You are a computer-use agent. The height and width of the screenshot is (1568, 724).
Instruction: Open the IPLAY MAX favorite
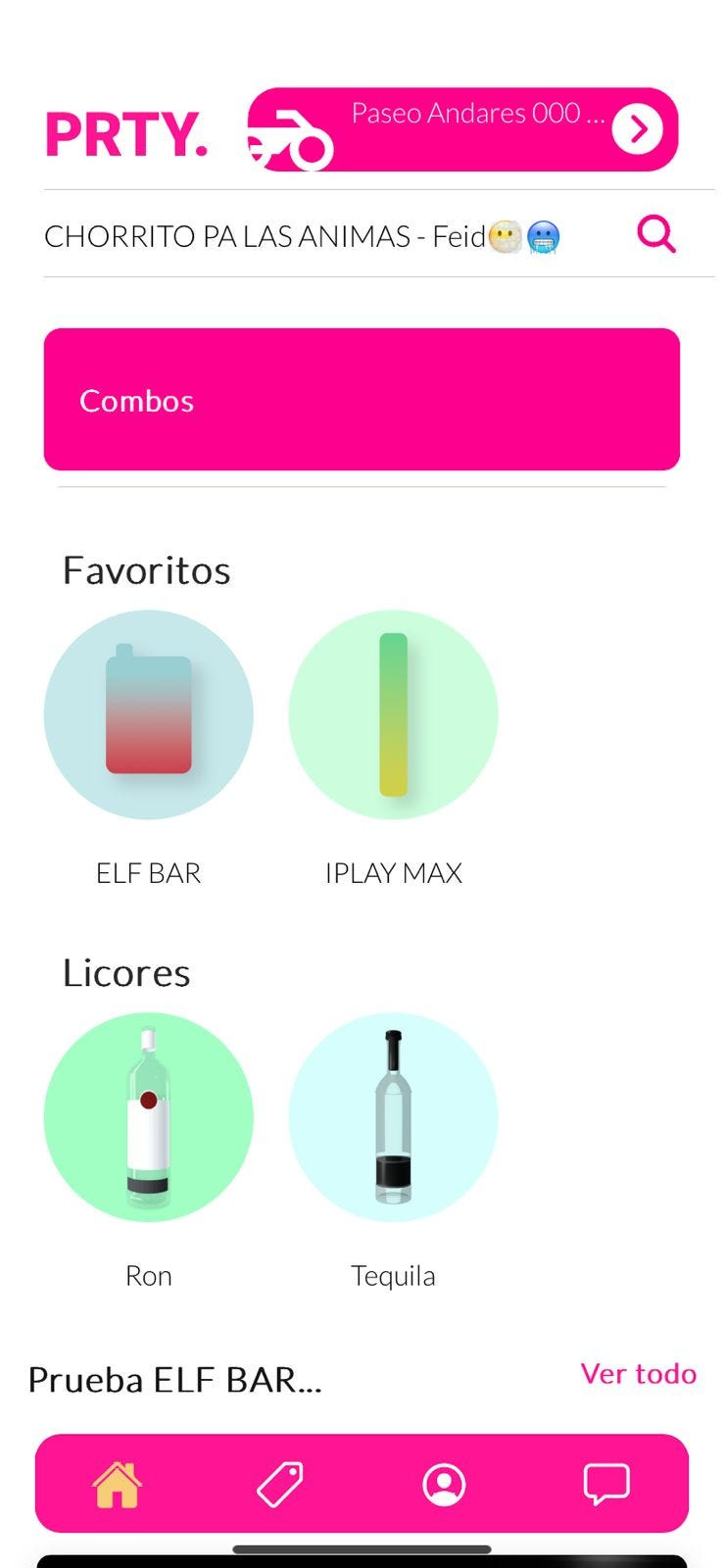[x=393, y=715]
